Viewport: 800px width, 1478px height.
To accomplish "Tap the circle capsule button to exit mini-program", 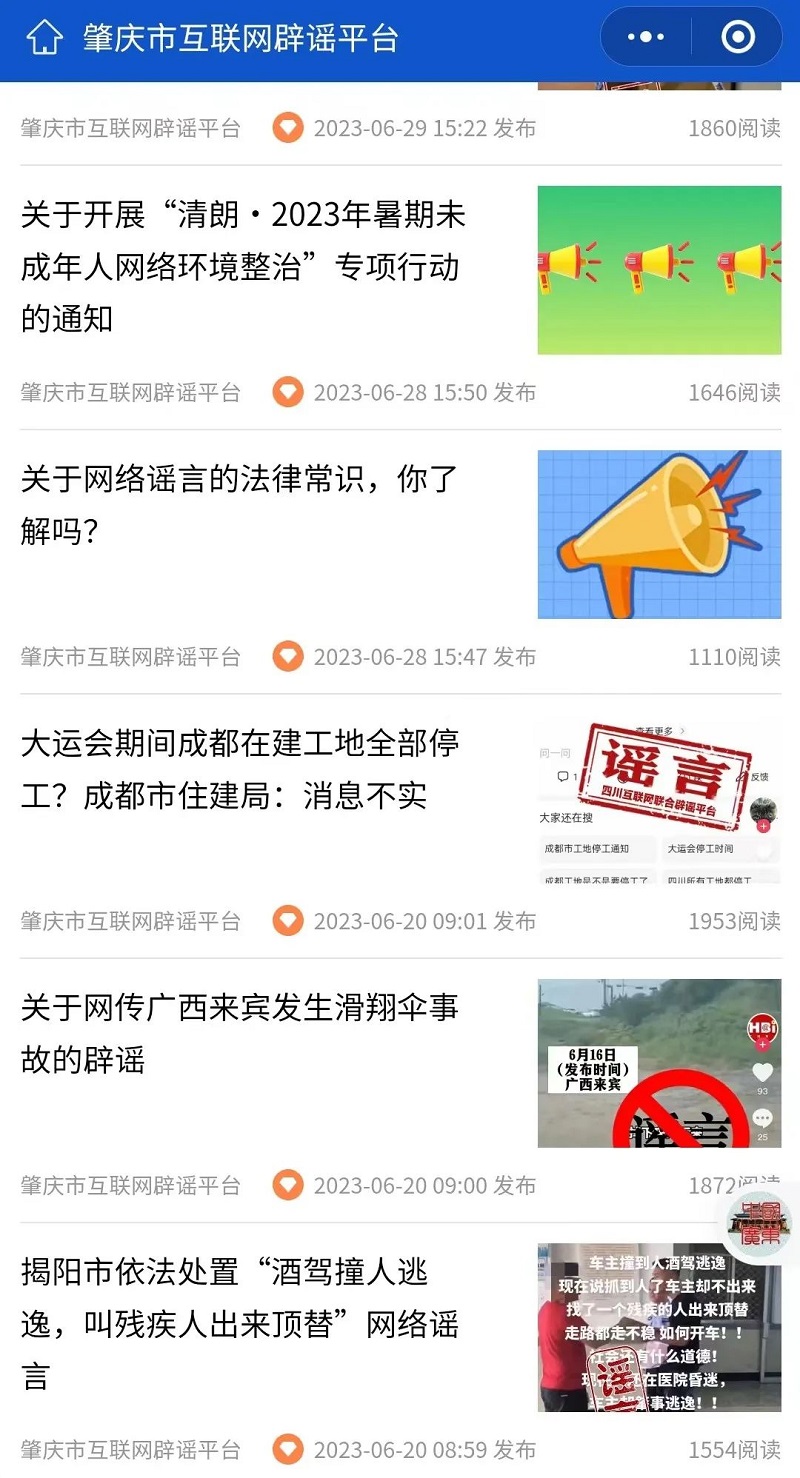I will pyautogui.click(x=737, y=37).
